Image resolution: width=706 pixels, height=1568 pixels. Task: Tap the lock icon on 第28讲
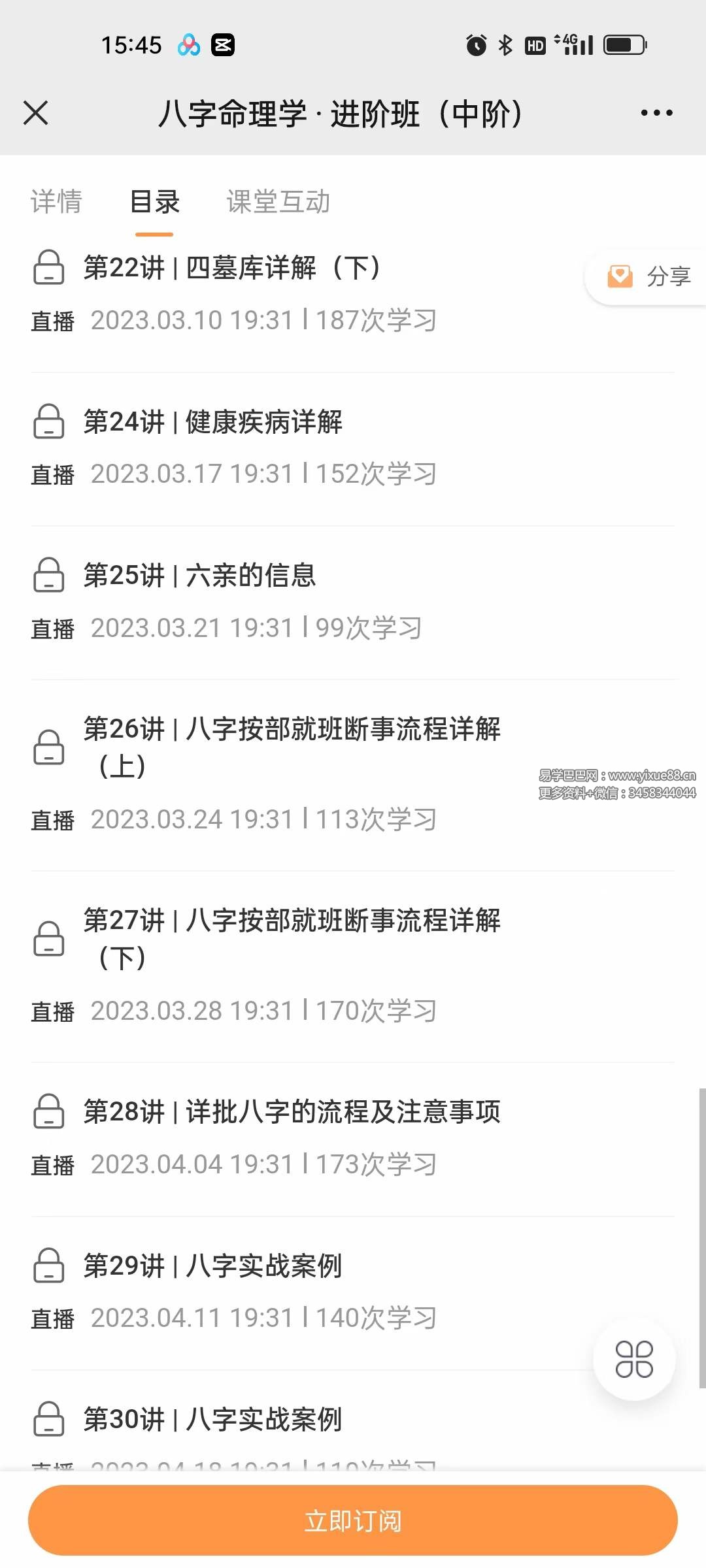click(50, 1111)
